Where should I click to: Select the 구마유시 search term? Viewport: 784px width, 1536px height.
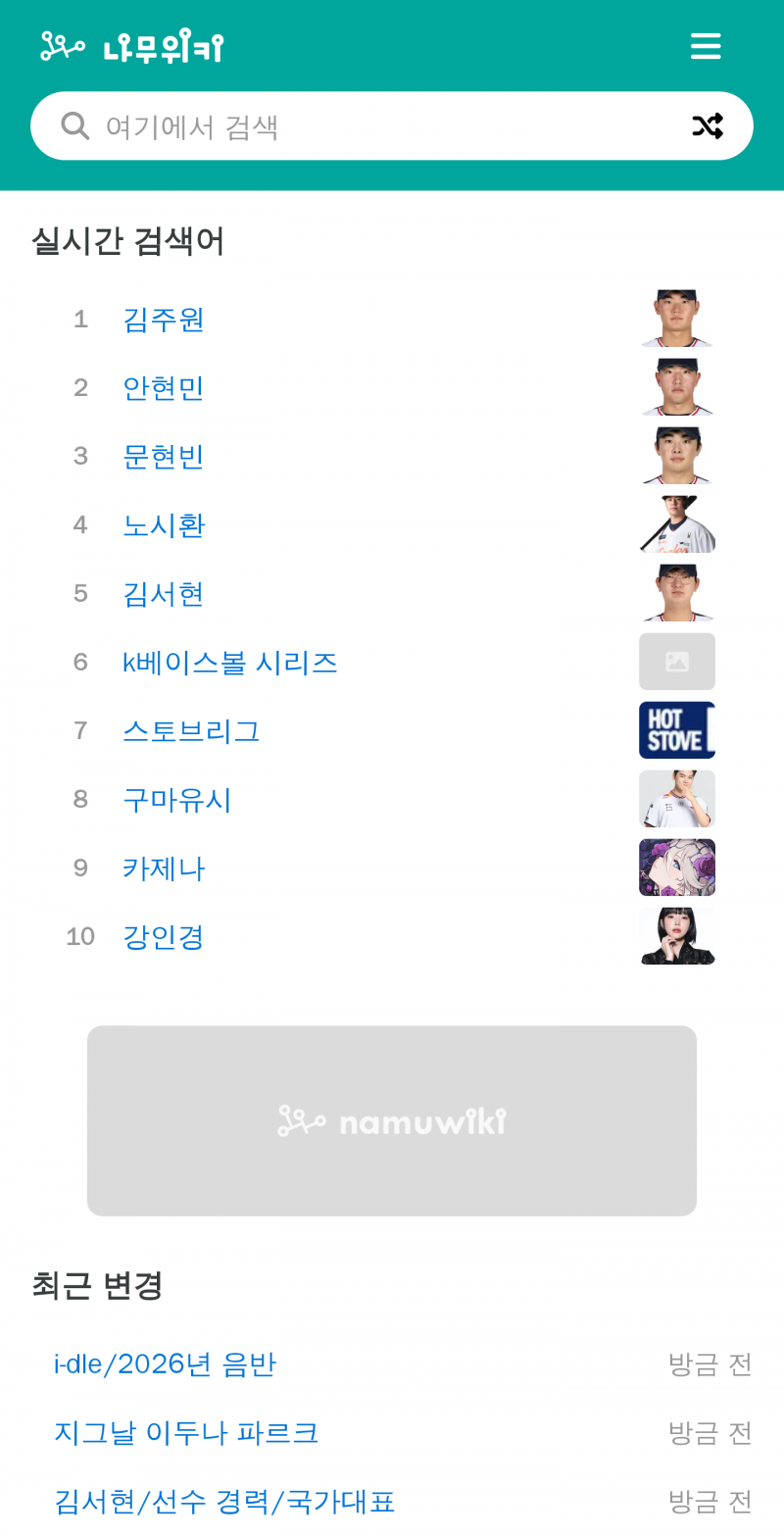click(176, 798)
